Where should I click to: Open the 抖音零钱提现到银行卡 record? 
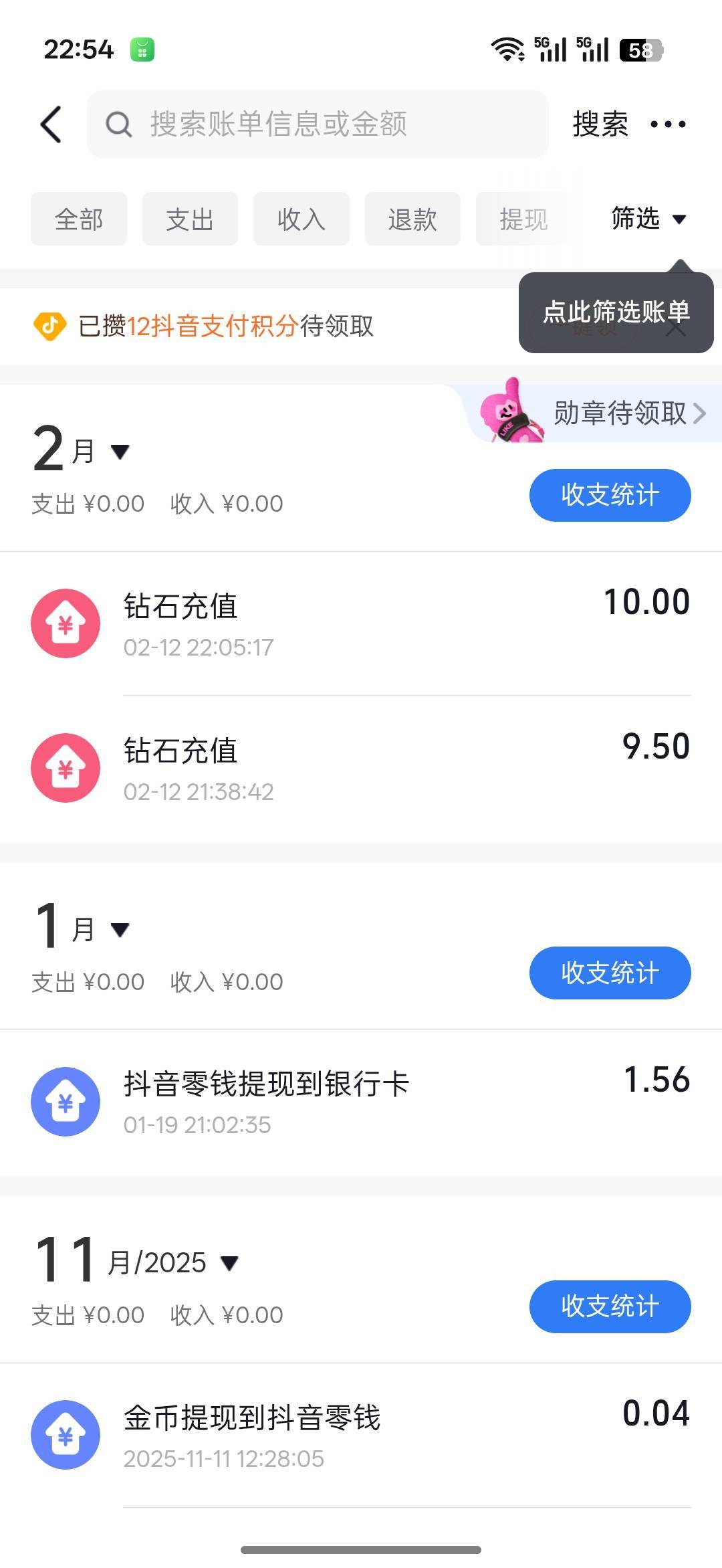tap(361, 1101)
